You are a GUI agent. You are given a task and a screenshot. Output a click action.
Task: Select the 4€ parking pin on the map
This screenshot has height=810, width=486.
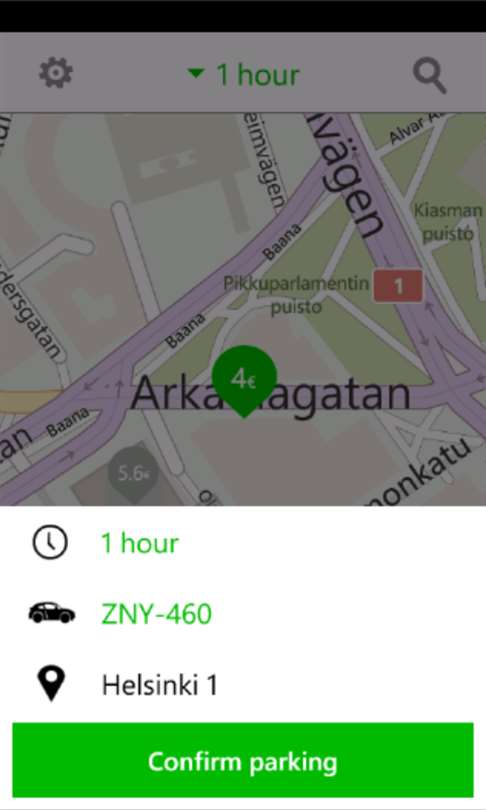coord(244,381)
